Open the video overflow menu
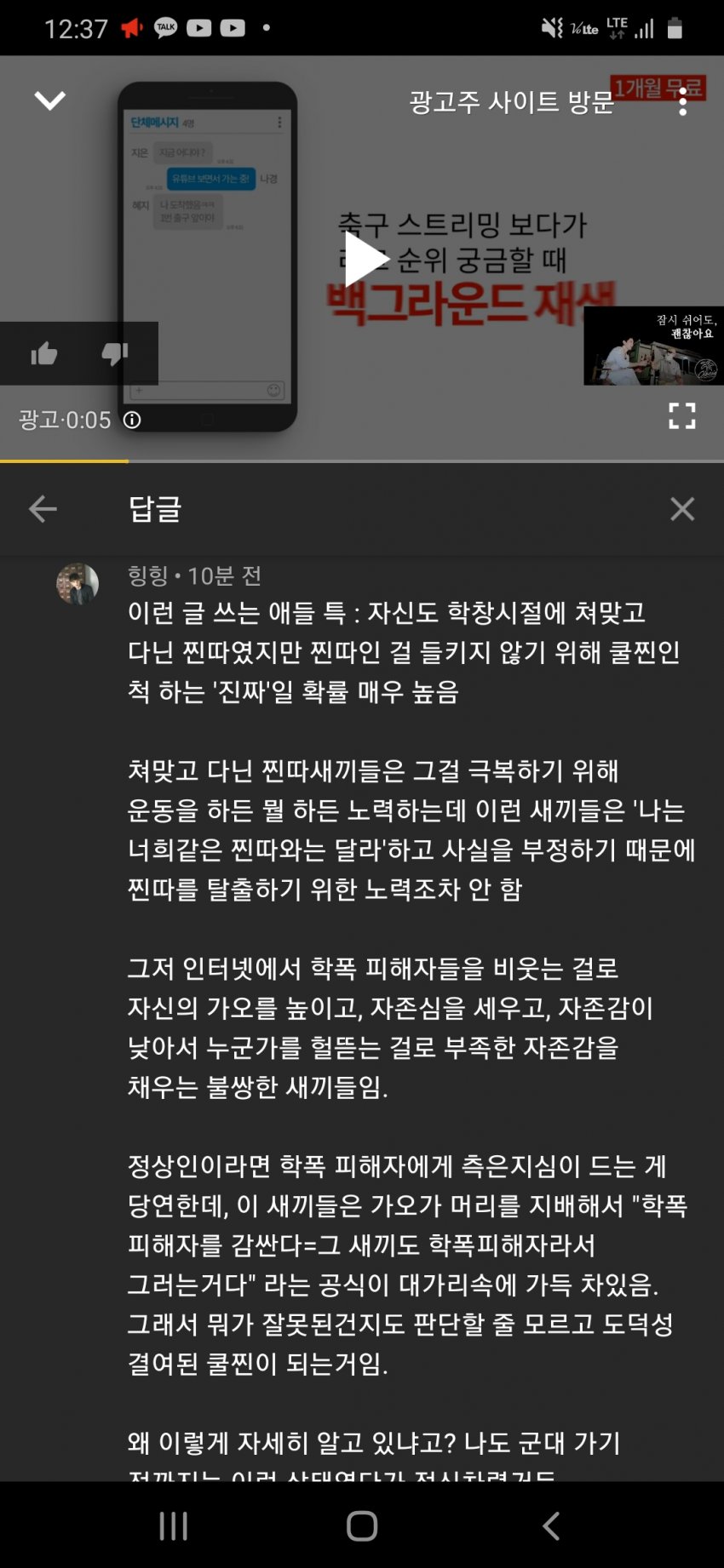Screen dimensions: 724x1568 (682, 102)
